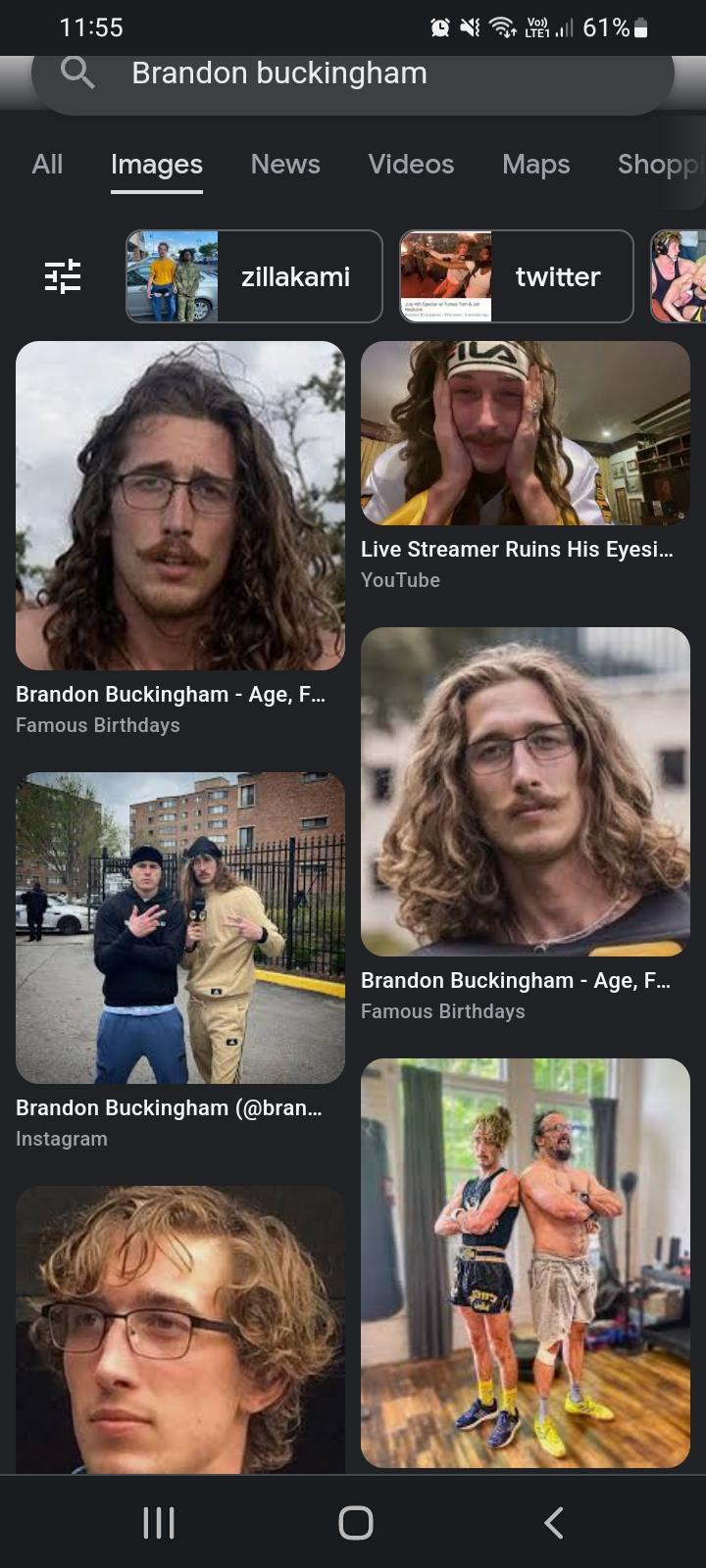
Task: Switch to the Maps tab
Action: (535, 164)
